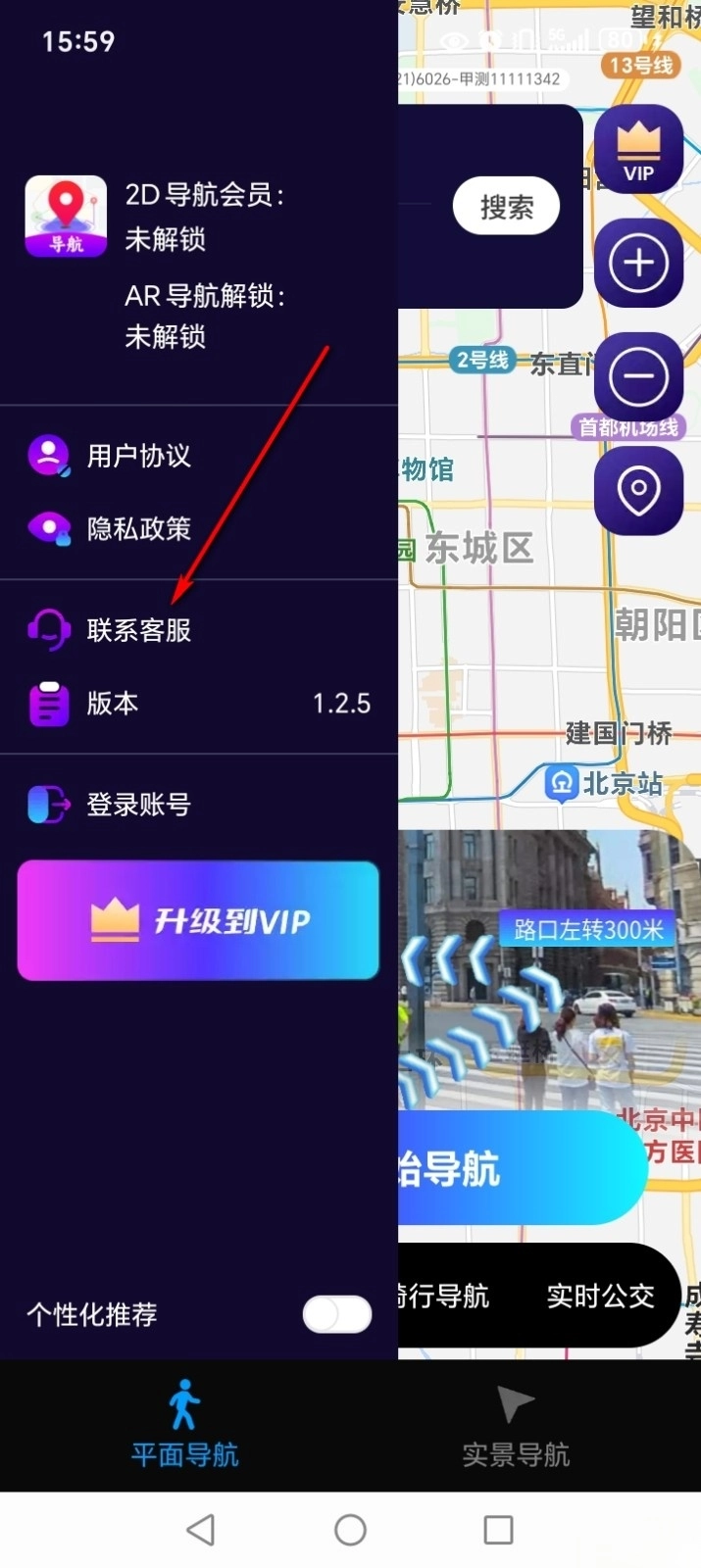Screen dimensions: 701x1568
Task: Tap the 升级到VIP upgrade button
Action: [x=198, y=920]
